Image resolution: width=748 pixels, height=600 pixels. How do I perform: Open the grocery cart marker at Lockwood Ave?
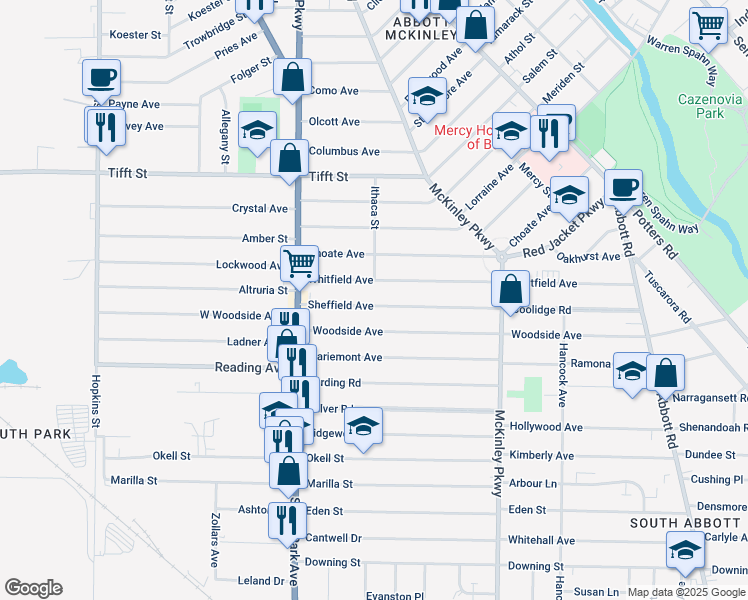click(x=299, y=265)
